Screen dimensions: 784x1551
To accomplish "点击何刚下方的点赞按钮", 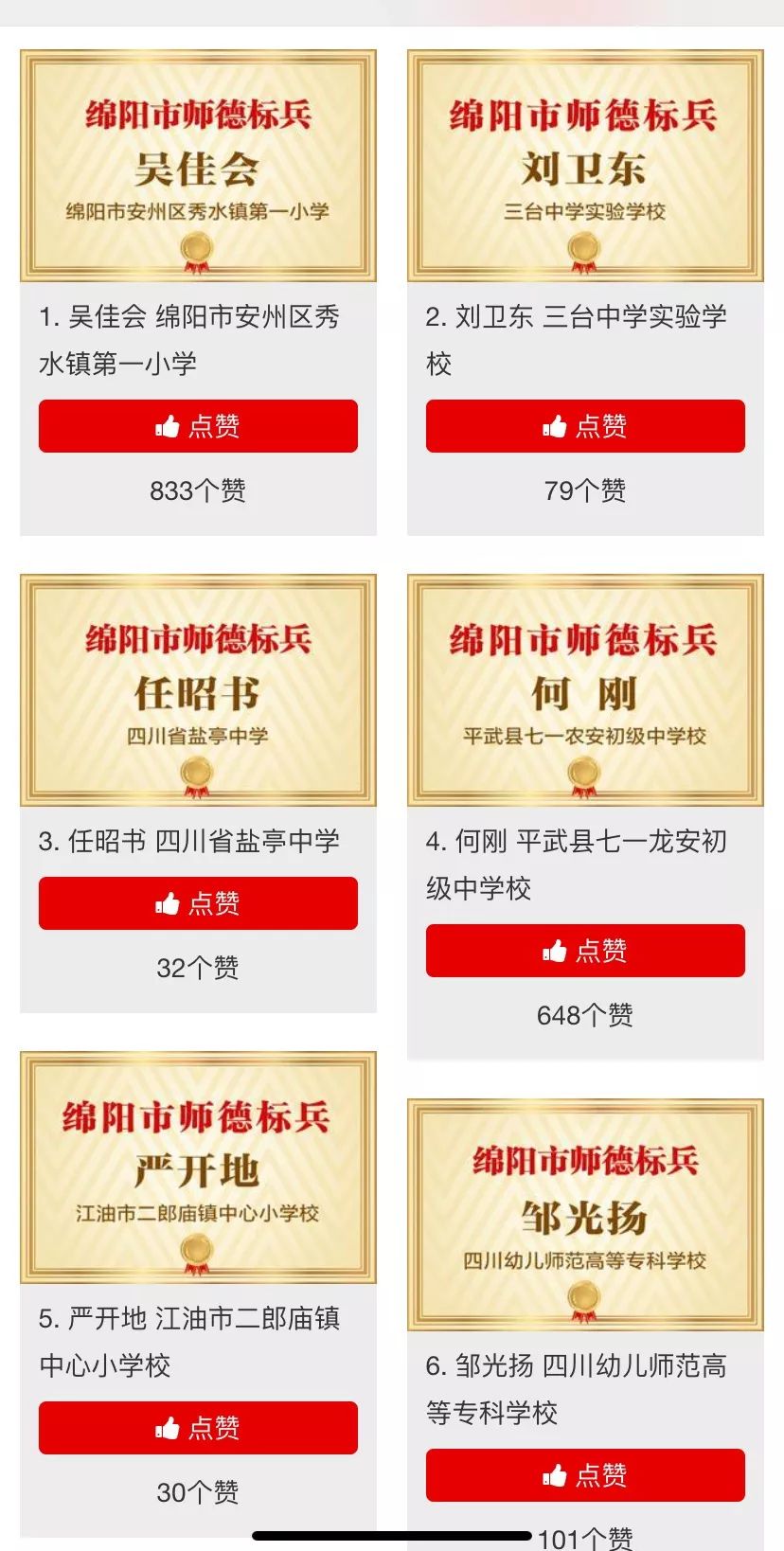I will pyautogui.click(x=585, y=951).
